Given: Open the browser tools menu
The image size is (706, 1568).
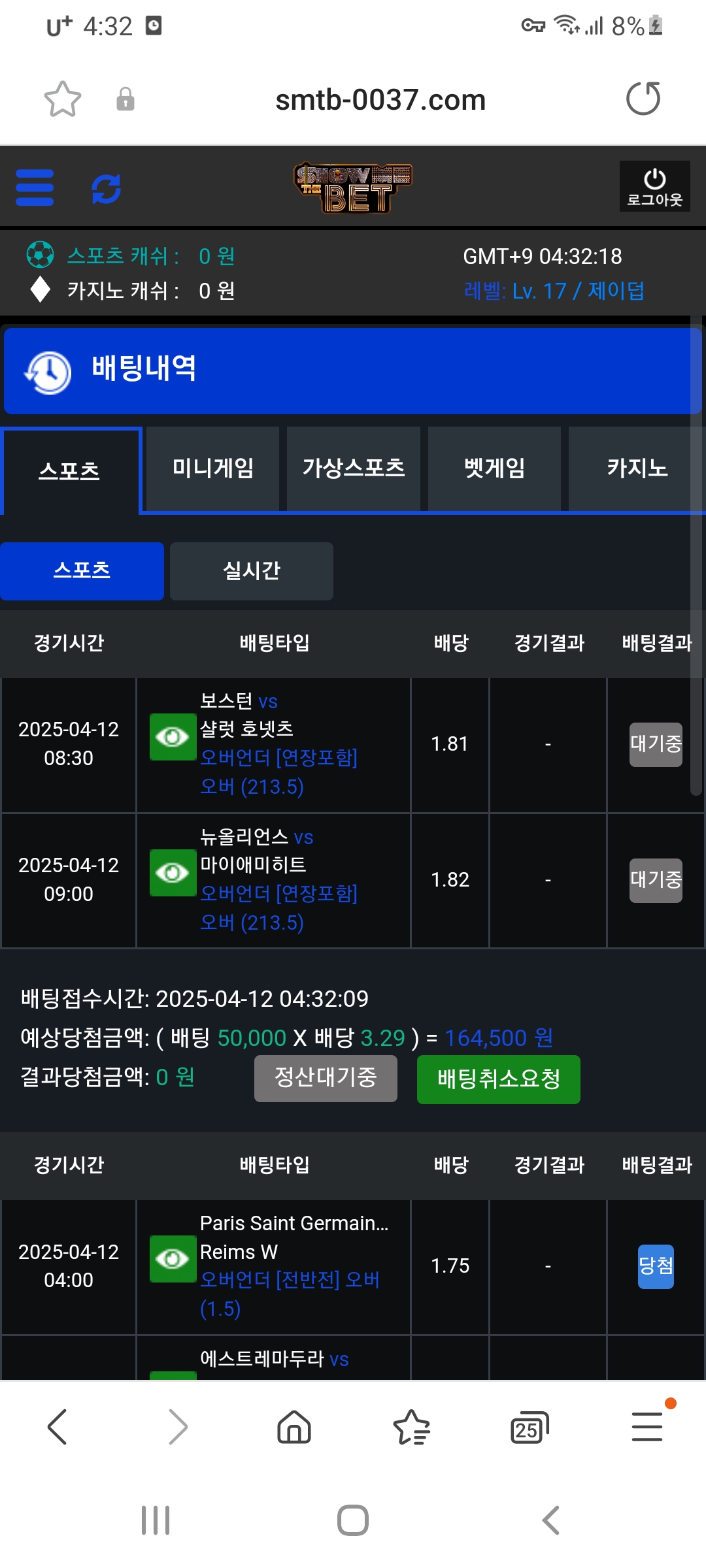Looking at the screenshot, I should tap(647, 1426).
